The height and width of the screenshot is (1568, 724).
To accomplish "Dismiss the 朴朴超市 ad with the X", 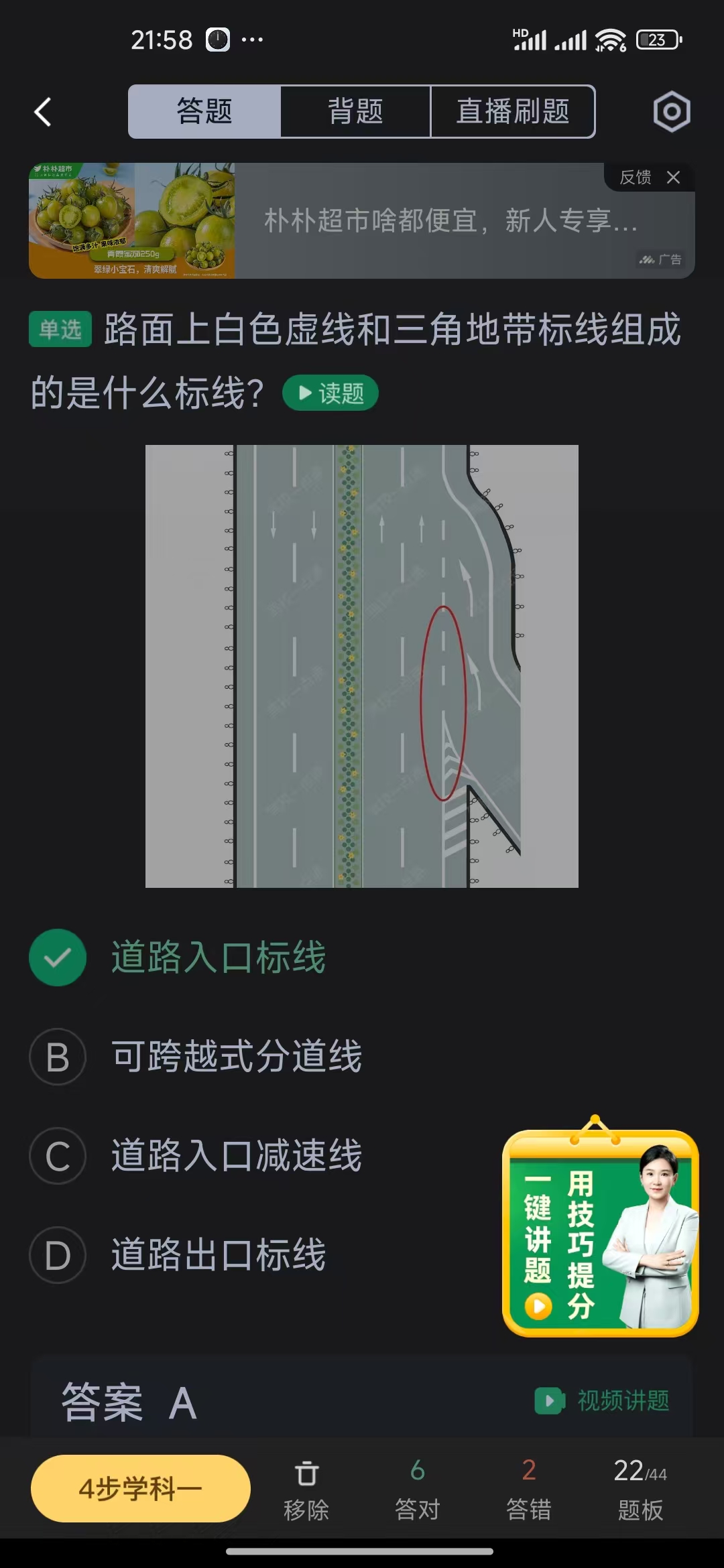I will pos(673,178).
